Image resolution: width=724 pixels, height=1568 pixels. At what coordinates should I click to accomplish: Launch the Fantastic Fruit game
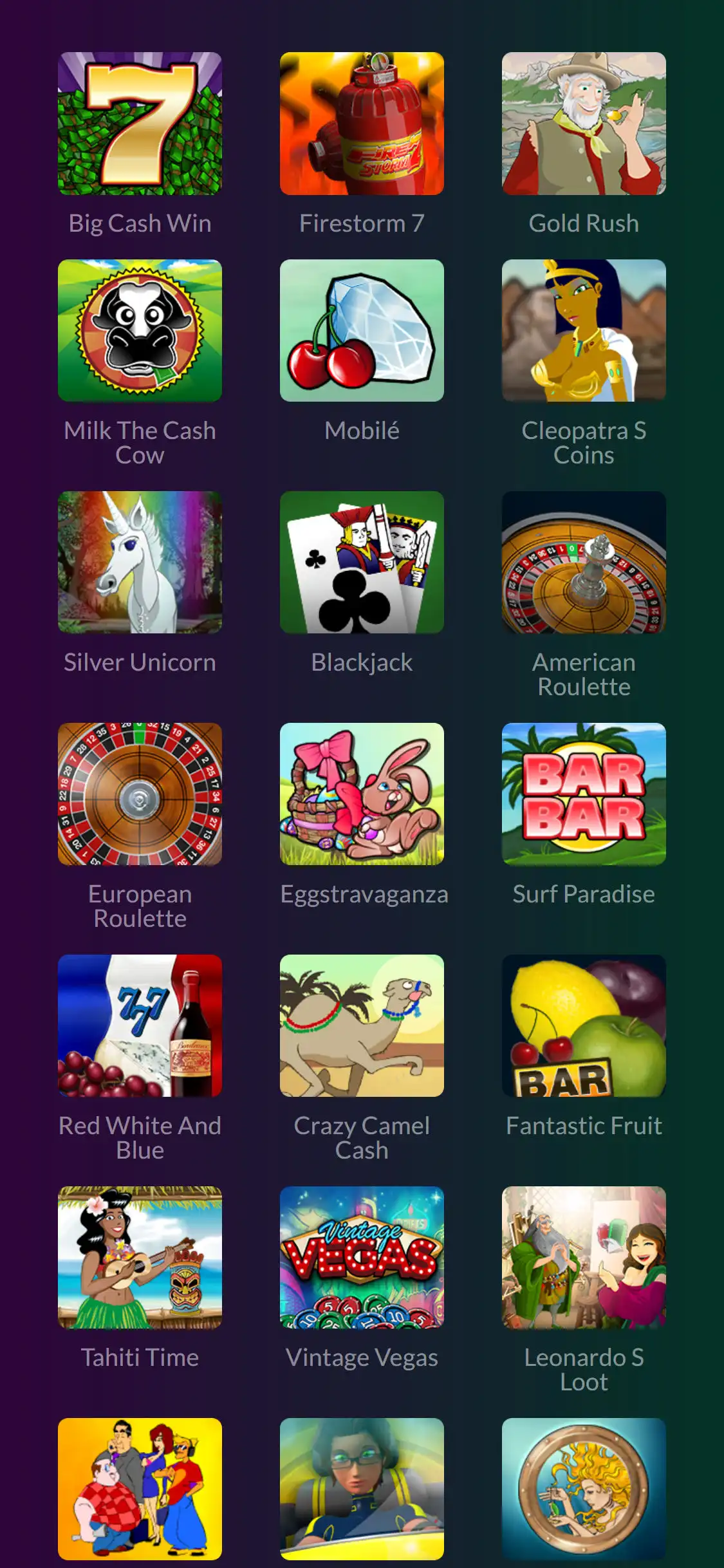(x=584, y=1025)
